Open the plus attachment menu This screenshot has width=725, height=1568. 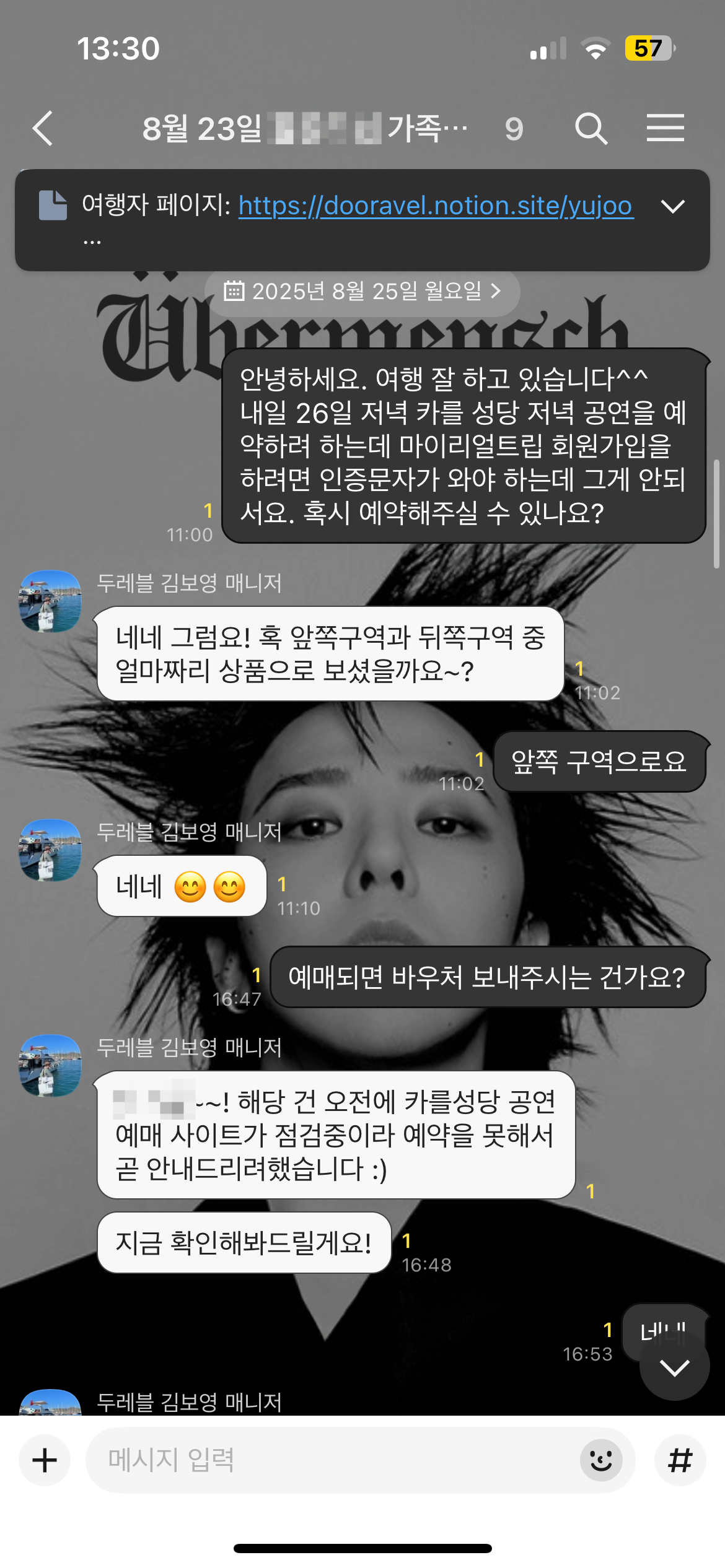tap(45, 1460)
